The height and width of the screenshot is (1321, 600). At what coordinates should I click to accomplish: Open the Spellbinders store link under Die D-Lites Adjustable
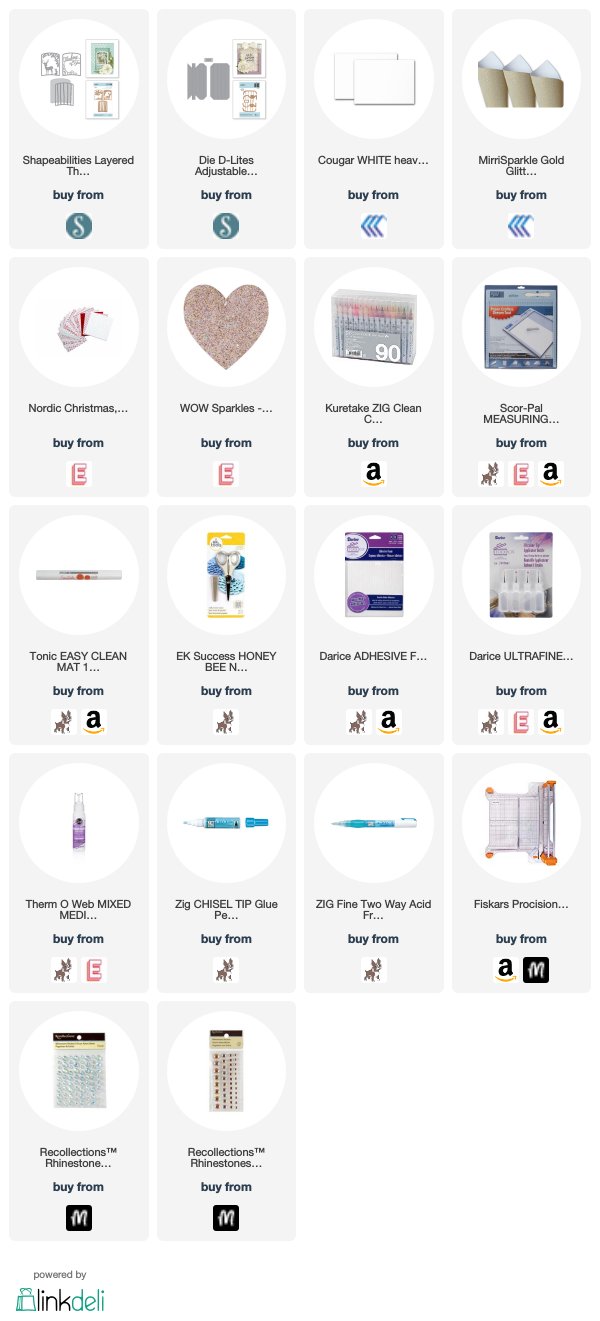tap(226, 226)
